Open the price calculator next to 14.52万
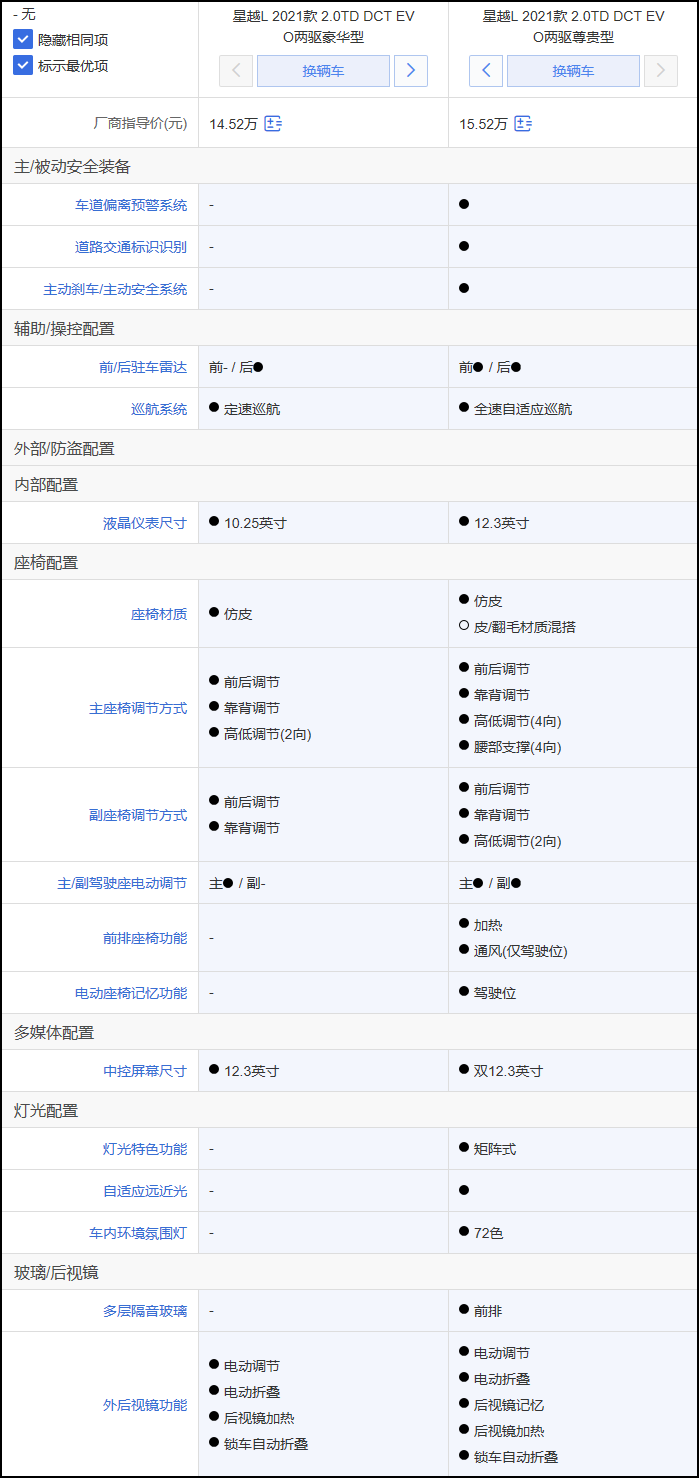The height and width of the screenshot is (1478, 699). click(273, 124)
